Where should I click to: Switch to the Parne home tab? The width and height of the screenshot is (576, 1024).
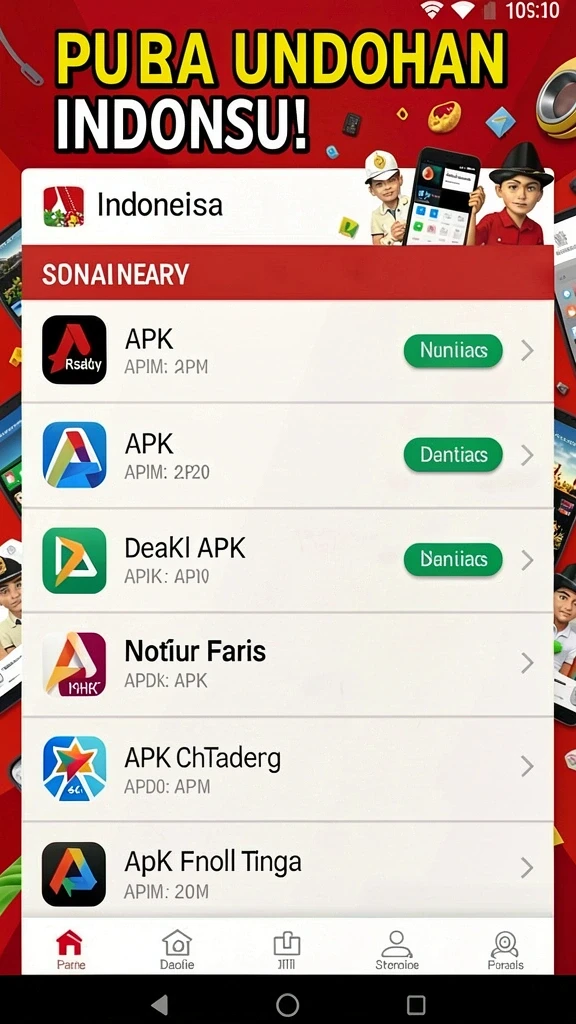(70, 950)
